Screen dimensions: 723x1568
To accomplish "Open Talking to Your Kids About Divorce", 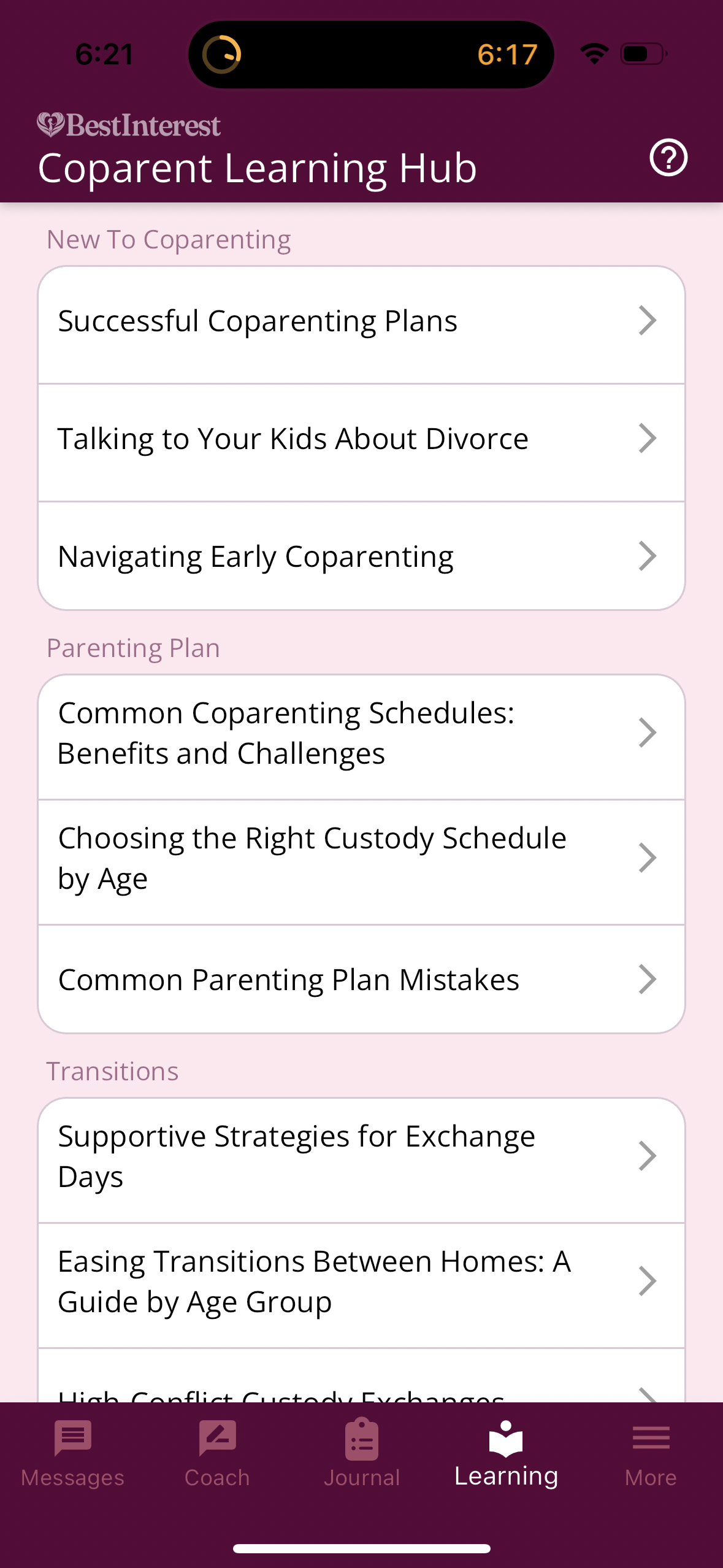I will [x=361, y=443].
